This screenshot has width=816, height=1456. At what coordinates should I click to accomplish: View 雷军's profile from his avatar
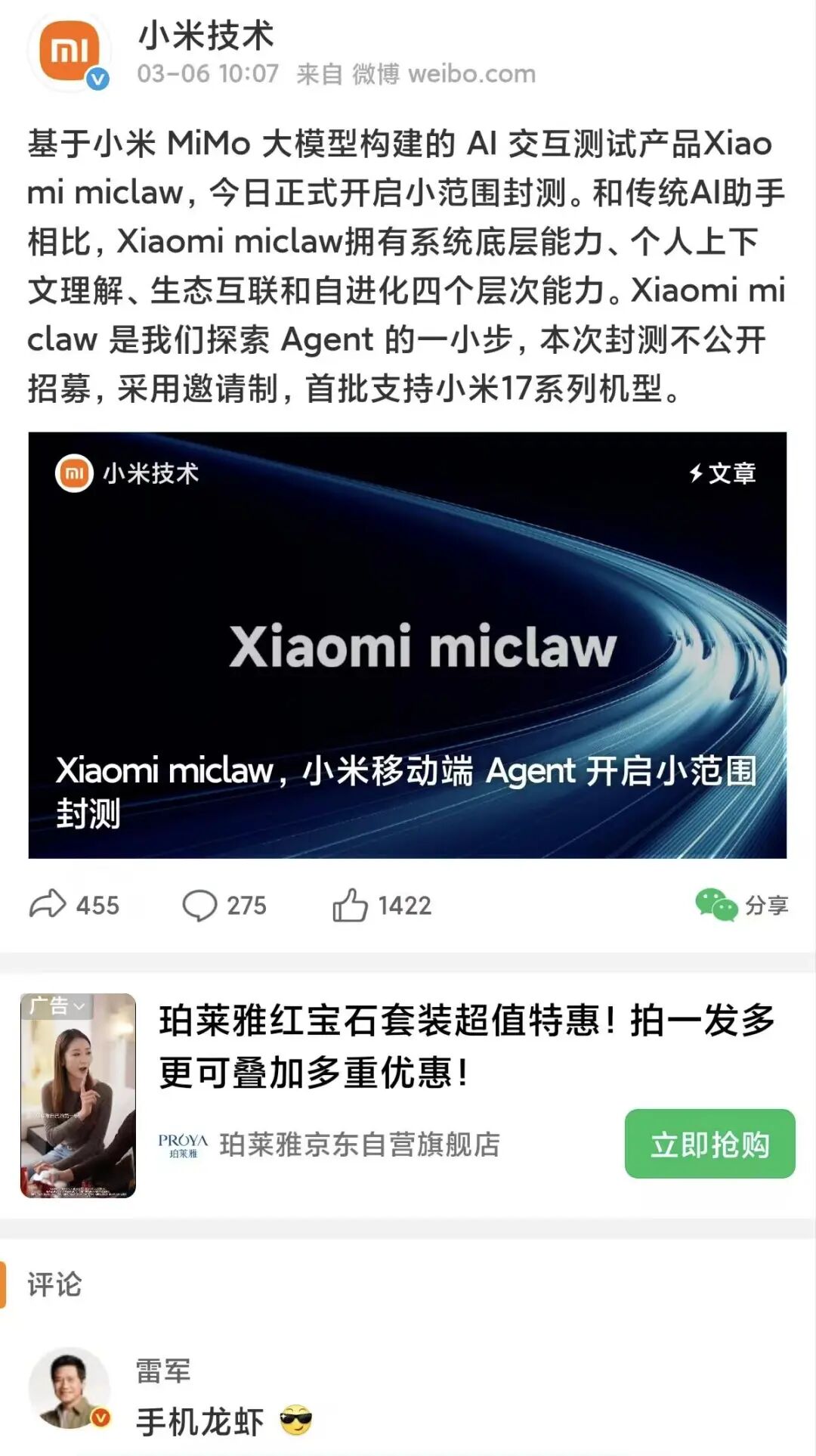[x=70, y=1388]
